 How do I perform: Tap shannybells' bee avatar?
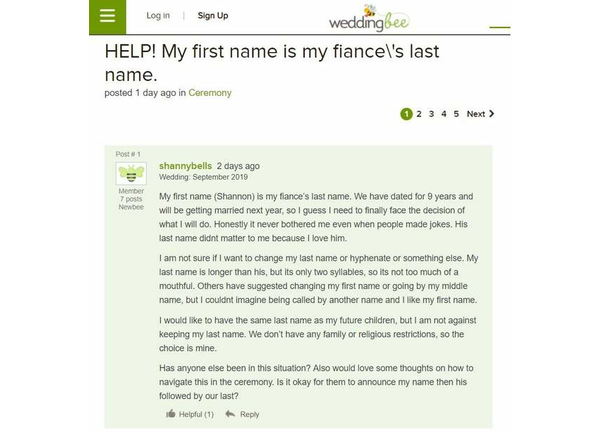[131, 174]
